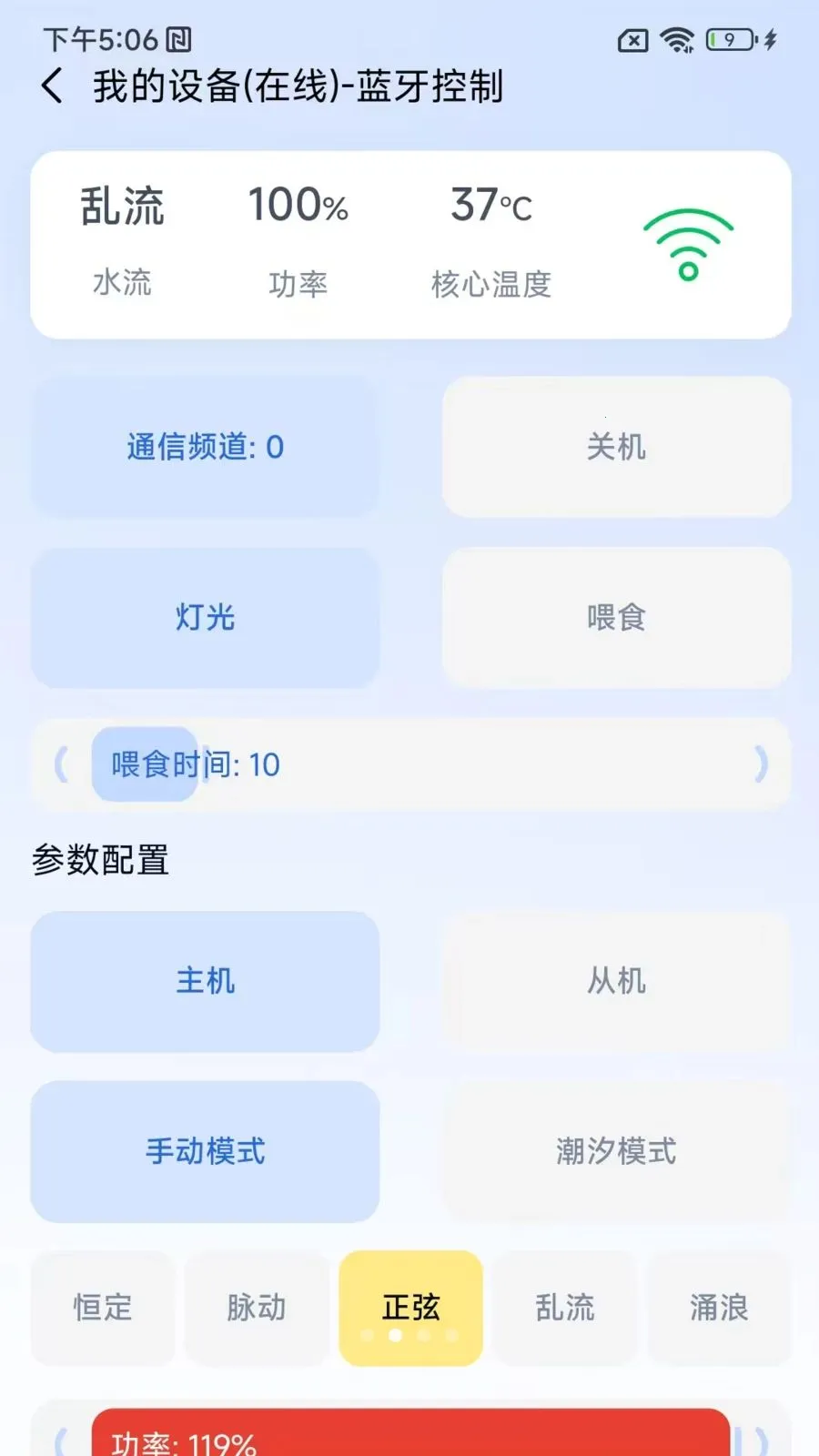Choose the 涌浪 surge flow mode
The width and height of the screenshot is (819, 1456).
click(718, 1308)
